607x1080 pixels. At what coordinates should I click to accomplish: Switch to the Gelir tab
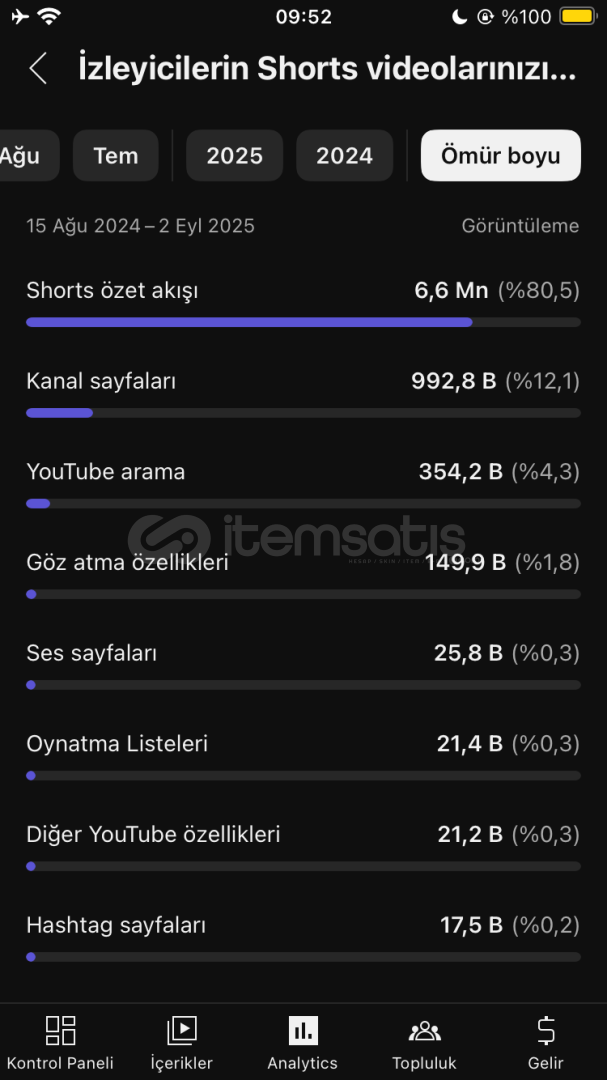pos(546,1043)
